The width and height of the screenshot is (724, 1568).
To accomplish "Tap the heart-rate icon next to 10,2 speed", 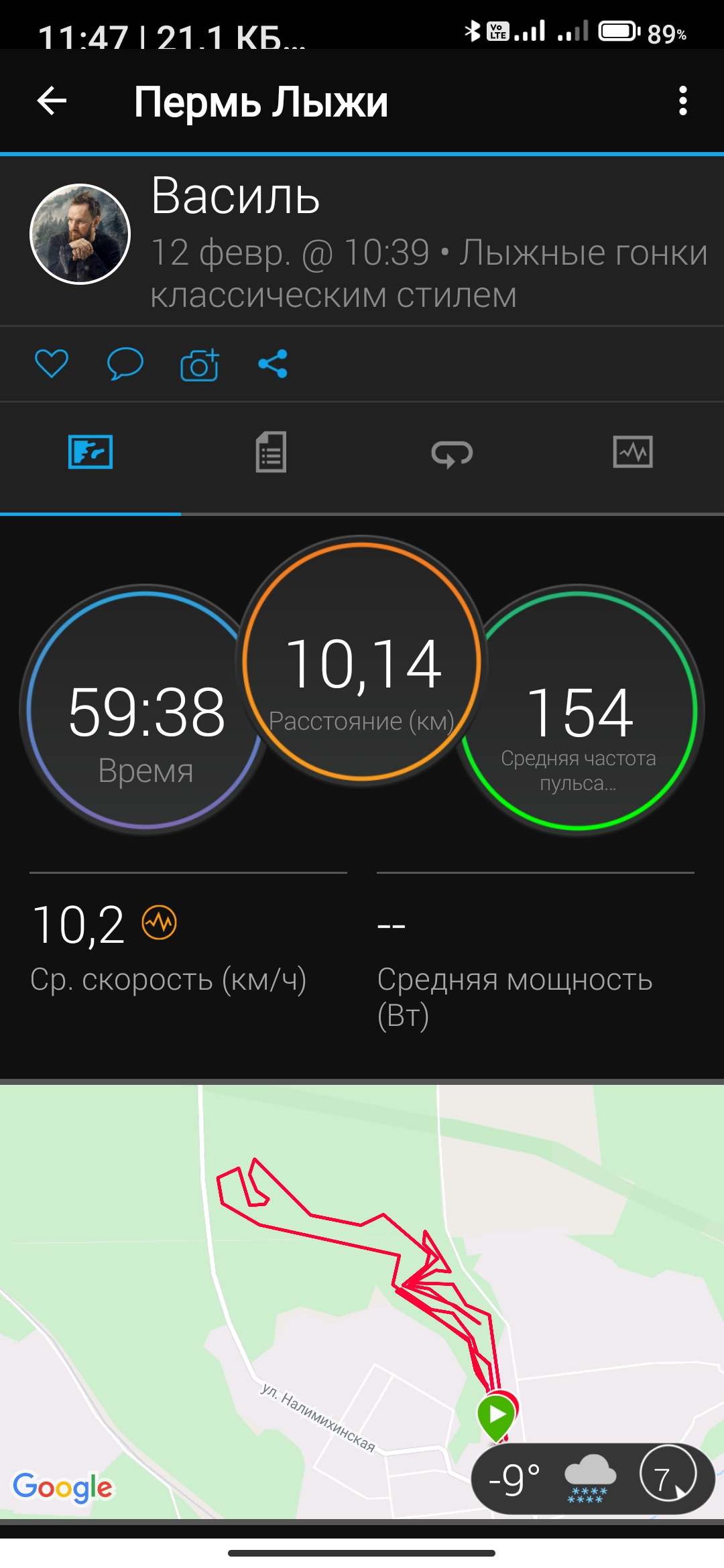I will click(x=160, y=923).
